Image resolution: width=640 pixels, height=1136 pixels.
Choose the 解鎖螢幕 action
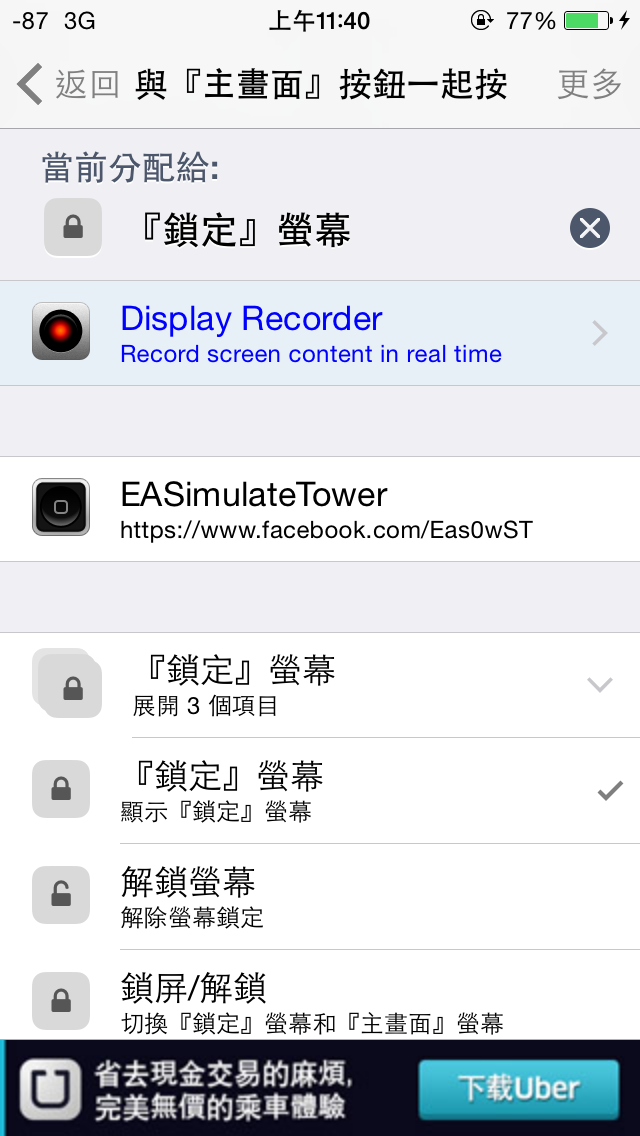[x=320, y=897]
